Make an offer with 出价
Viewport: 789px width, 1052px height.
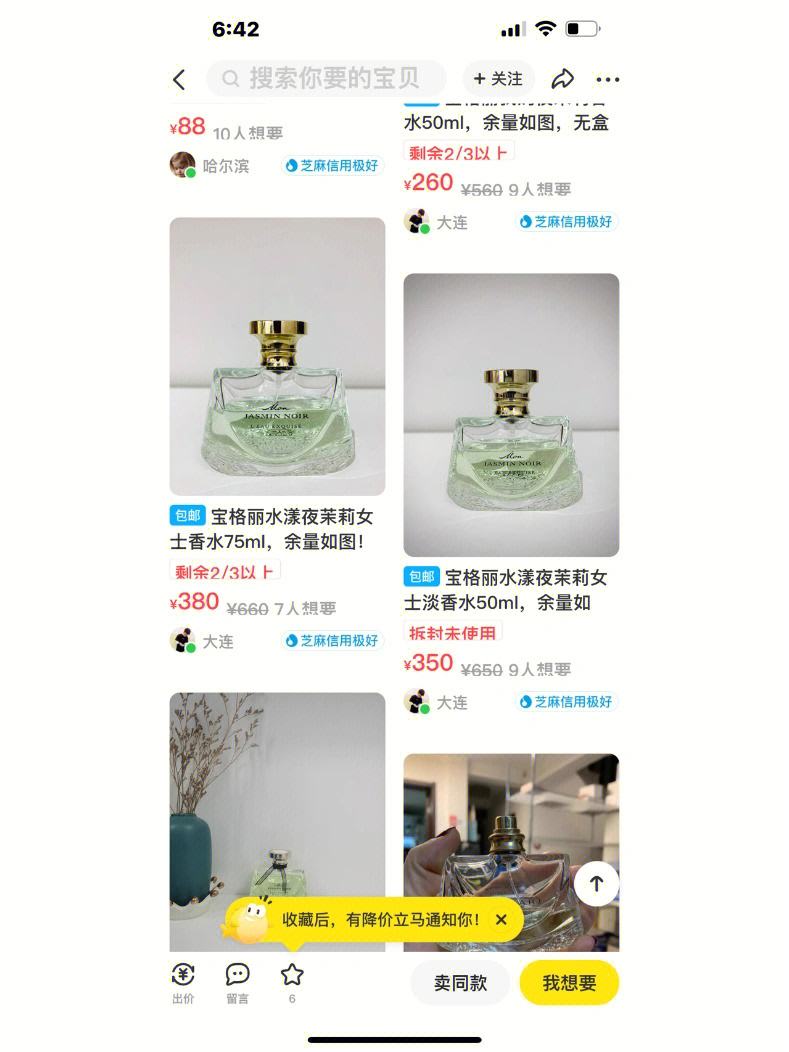click(183, 981)
